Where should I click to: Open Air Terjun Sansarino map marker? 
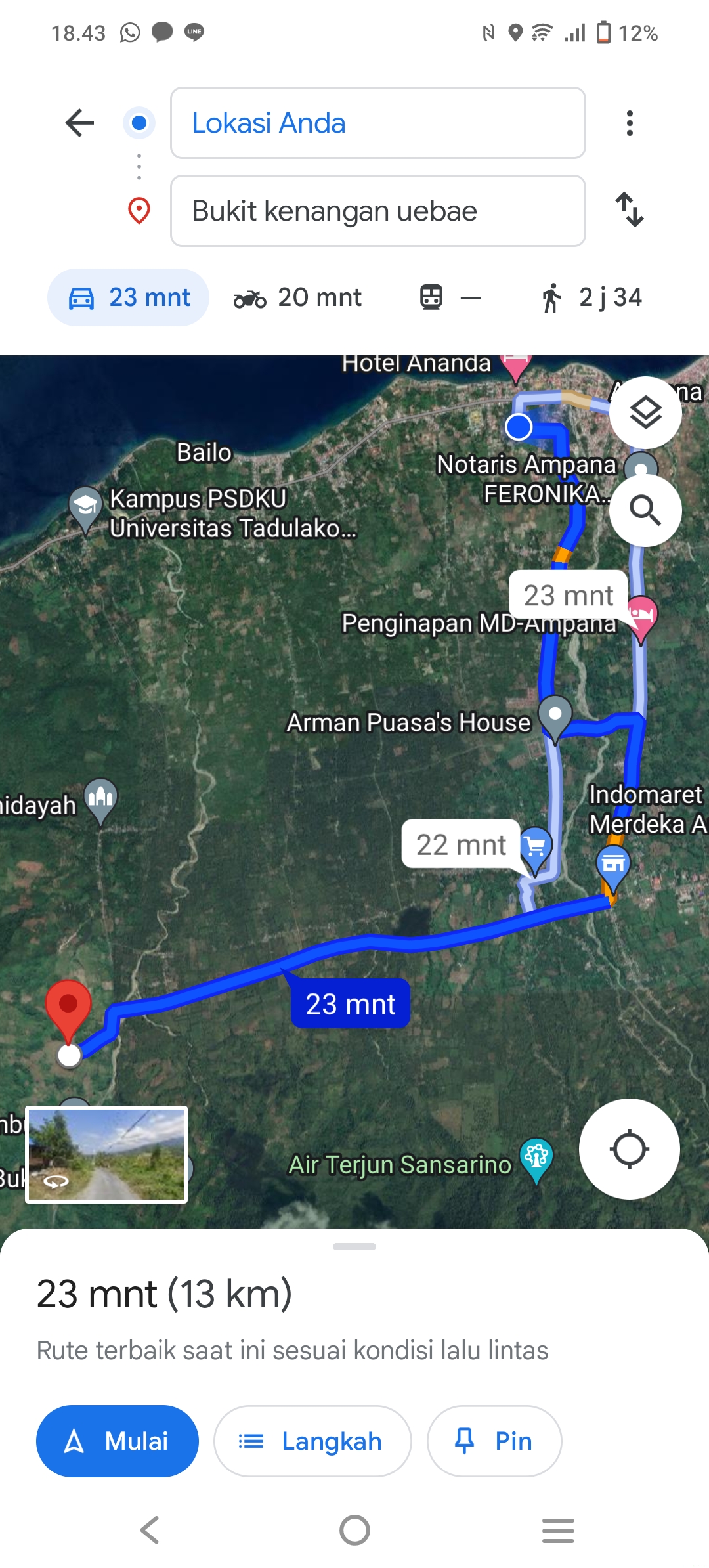536,1159
